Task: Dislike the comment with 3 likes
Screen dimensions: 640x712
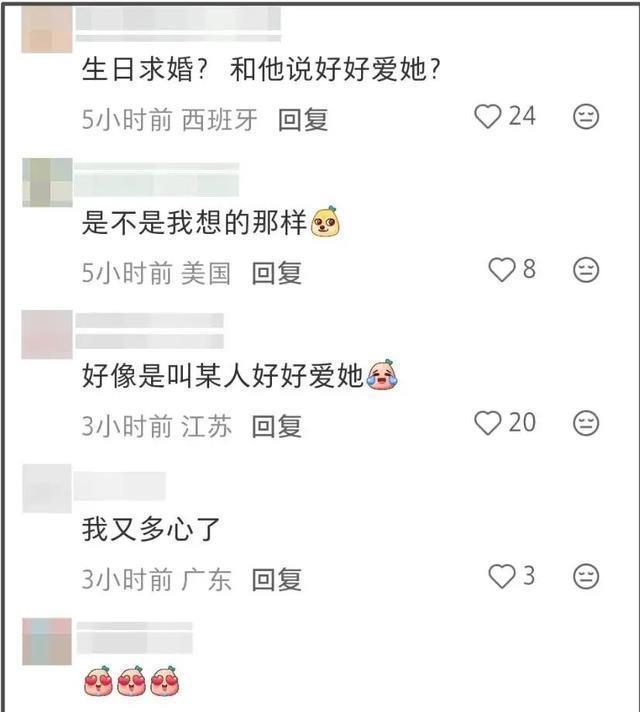Action: coord(586,577)
